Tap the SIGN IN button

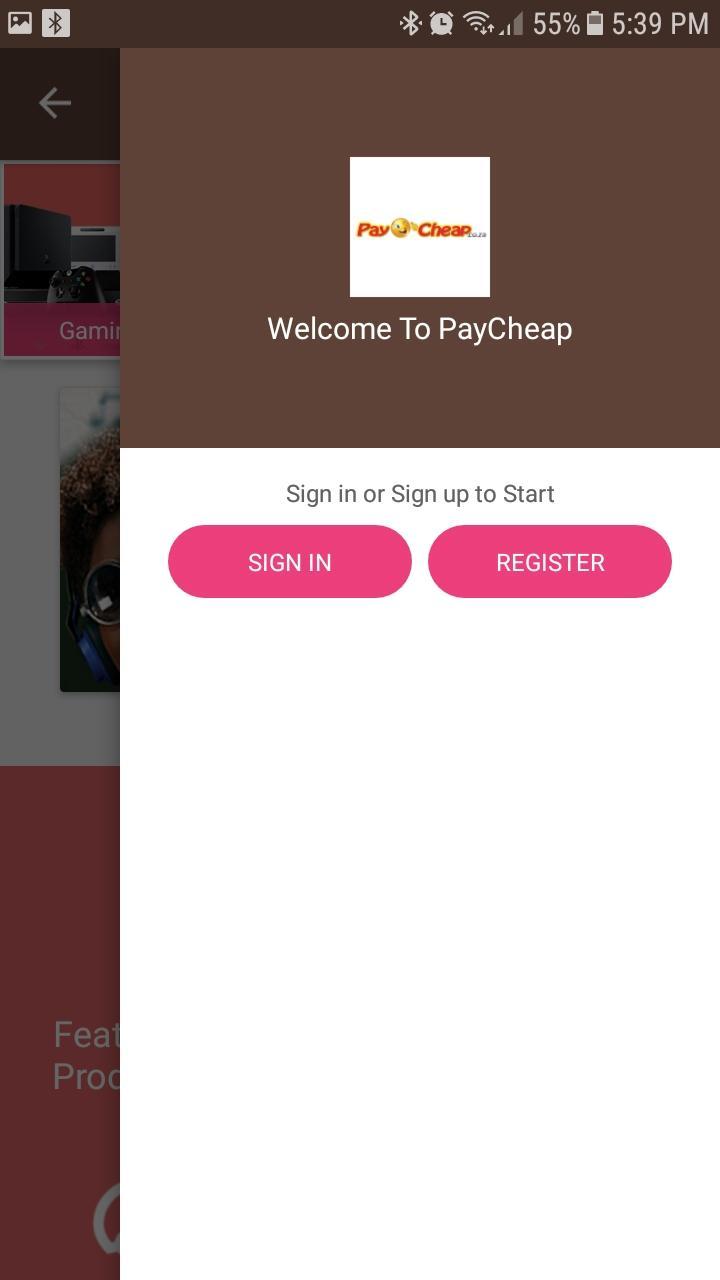click(x=289, y=562)
